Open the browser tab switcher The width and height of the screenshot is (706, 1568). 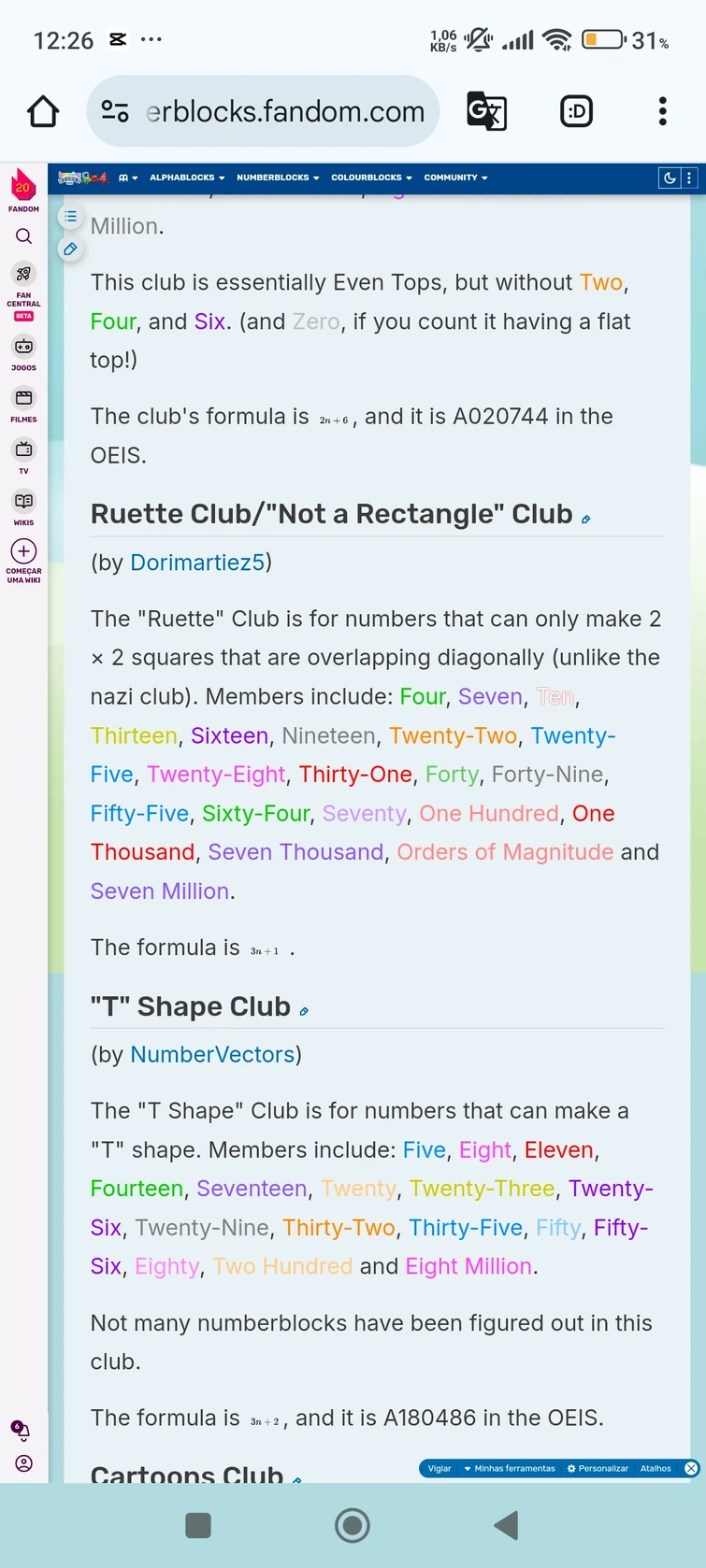click(576, 112)
